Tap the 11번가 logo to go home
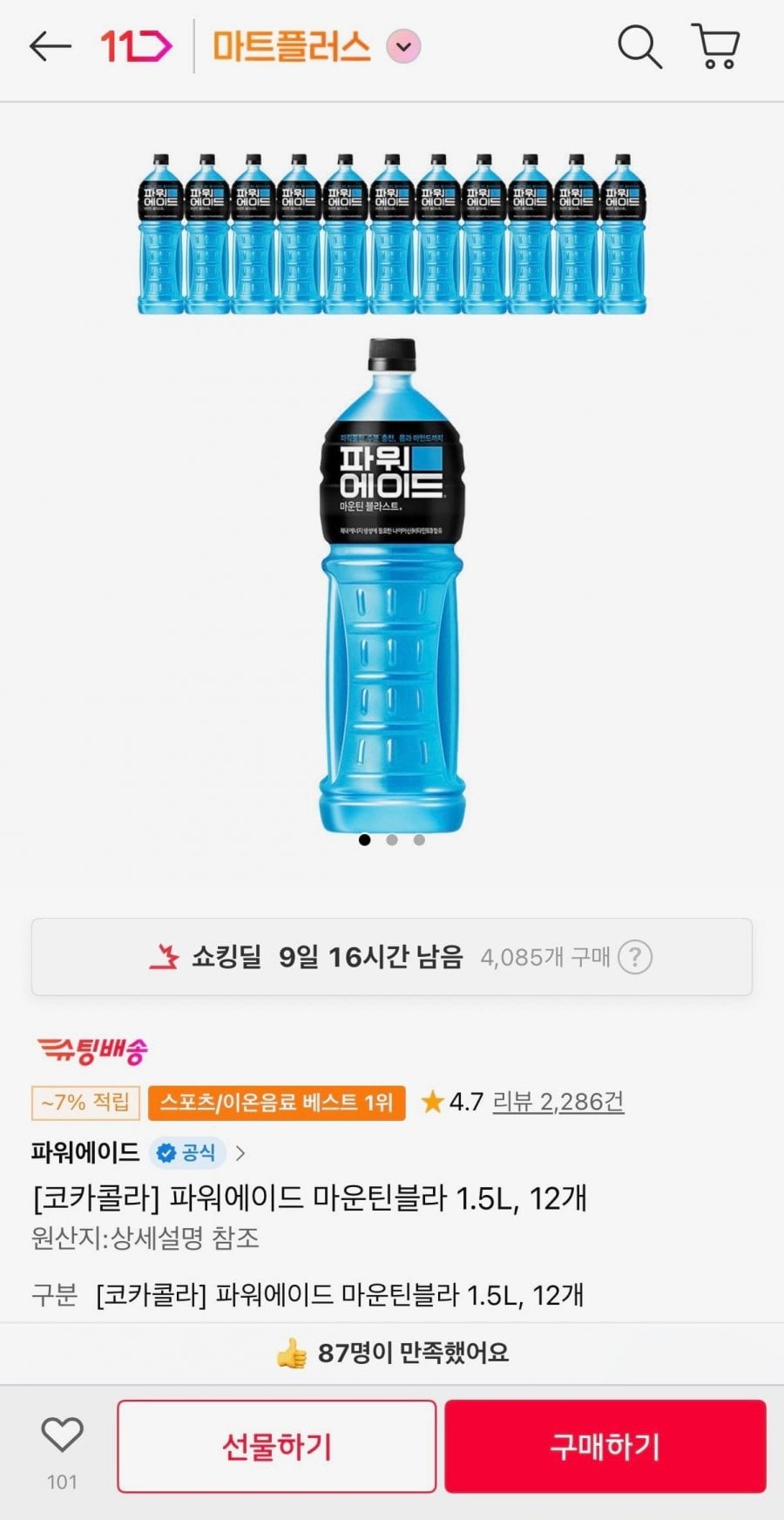784x1520 pixels. (137, 46)
